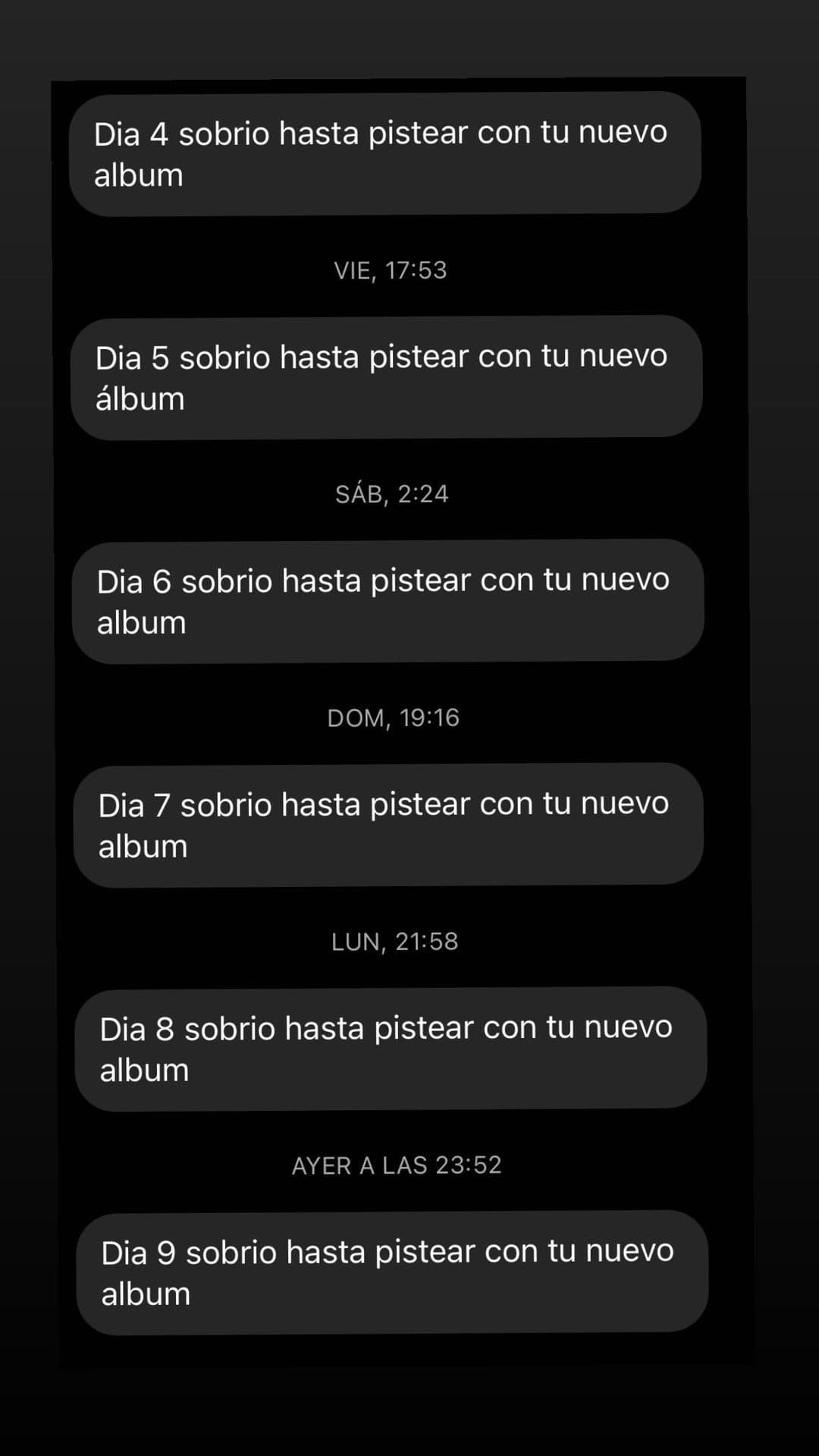Tap the word 'sobrio' in the Dia 8 message
The width and height of the screenshot is (819, 1456).
pyautogui.click(x=230, y=1027)
